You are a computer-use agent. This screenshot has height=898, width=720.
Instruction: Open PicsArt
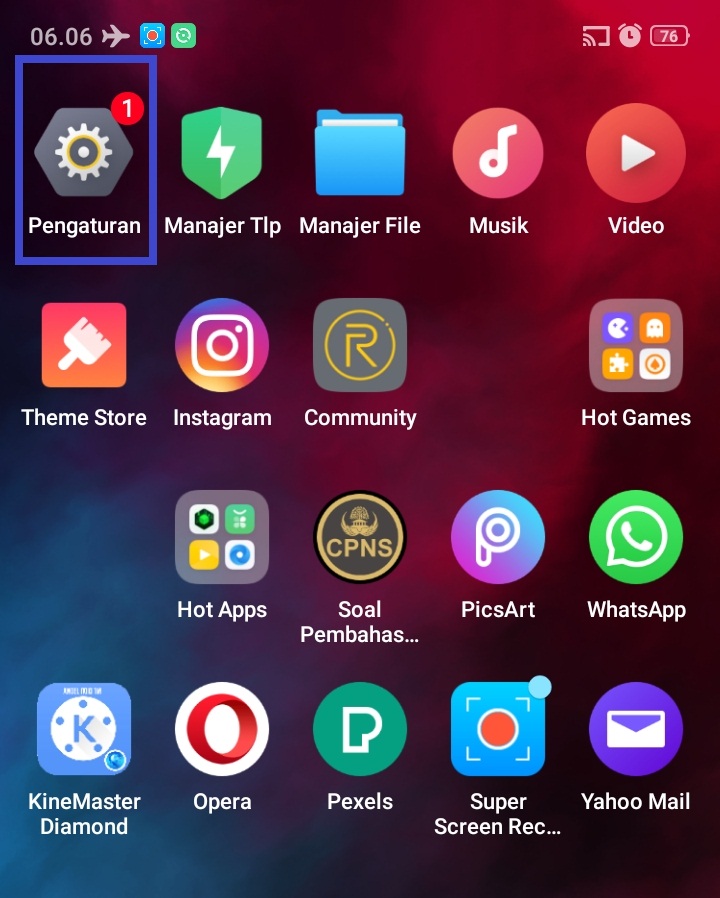498,537
